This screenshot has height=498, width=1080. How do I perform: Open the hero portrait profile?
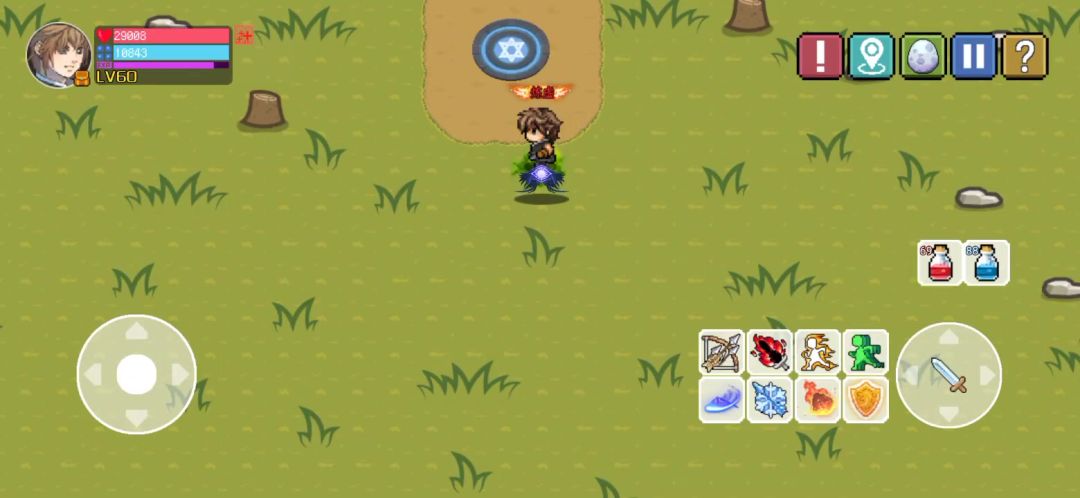(x=58, y=55)
